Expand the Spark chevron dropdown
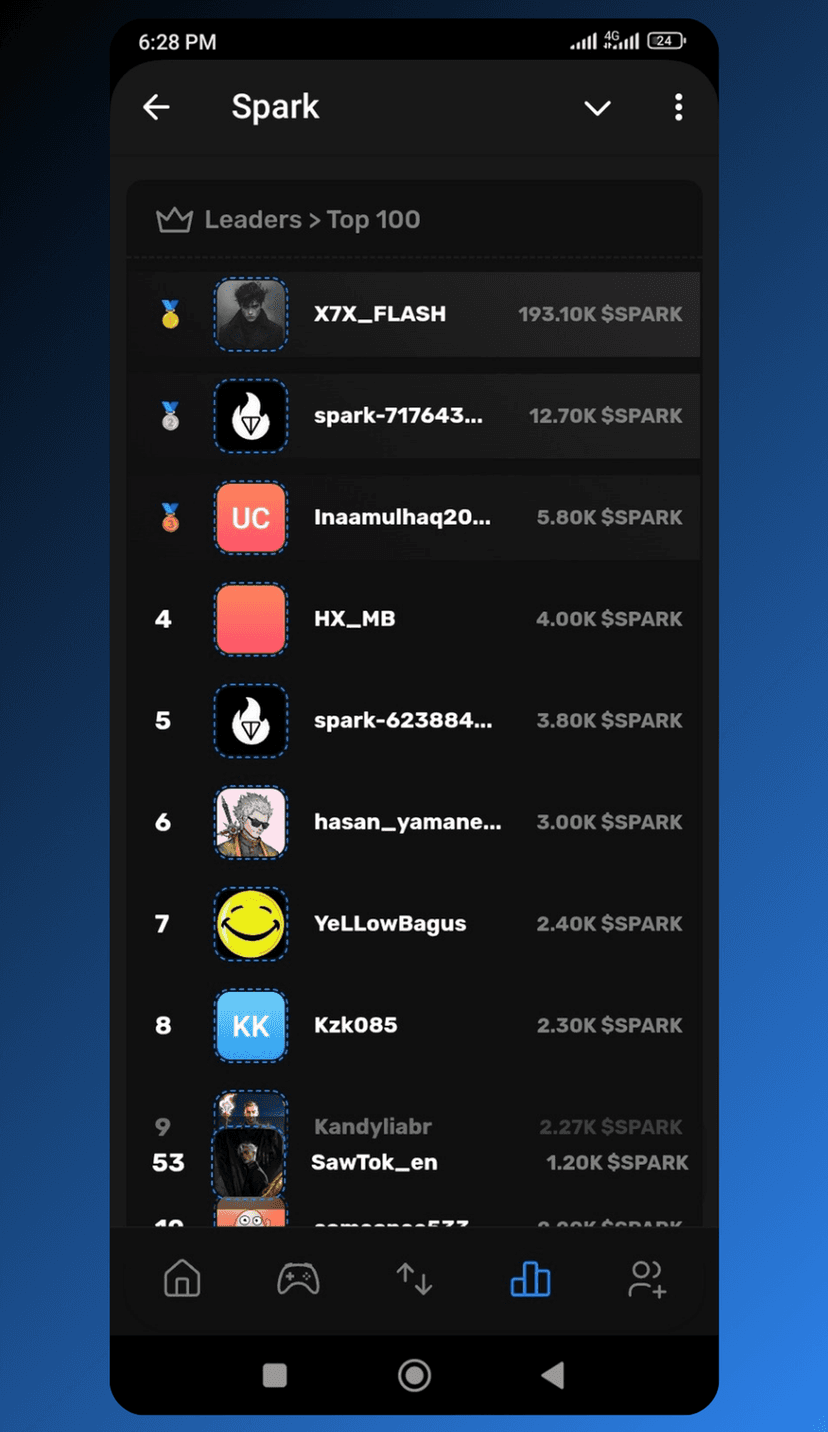 [597, 108]
